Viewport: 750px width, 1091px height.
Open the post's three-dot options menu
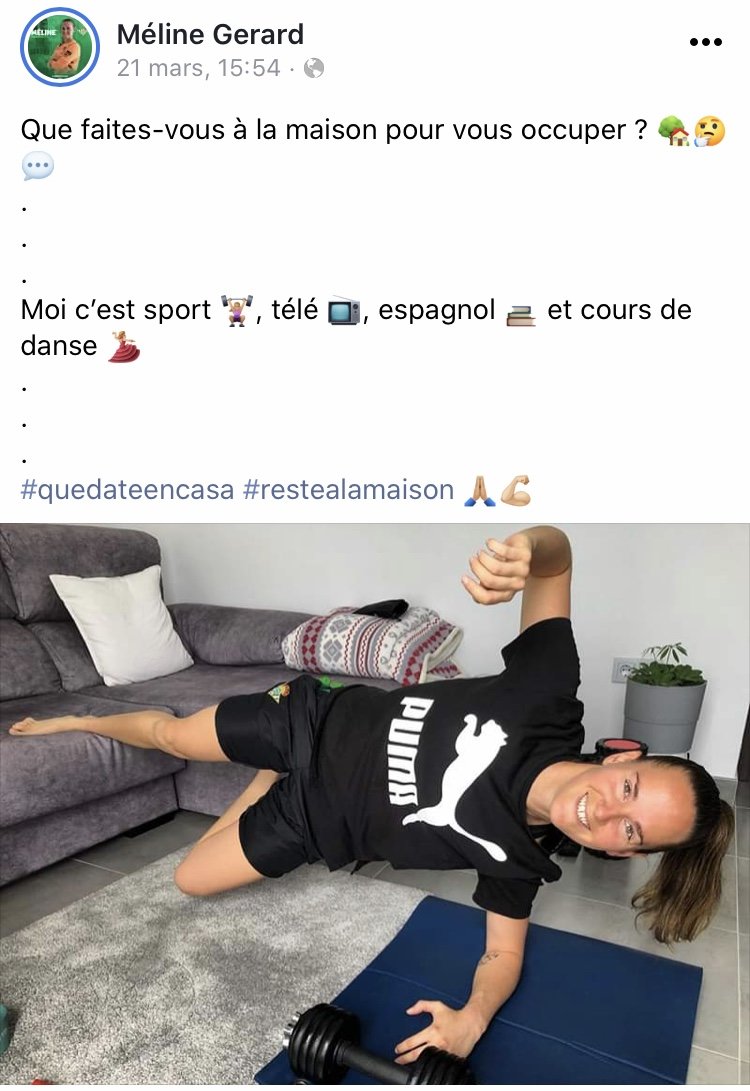pyautogui.click(x=705, y=42)
